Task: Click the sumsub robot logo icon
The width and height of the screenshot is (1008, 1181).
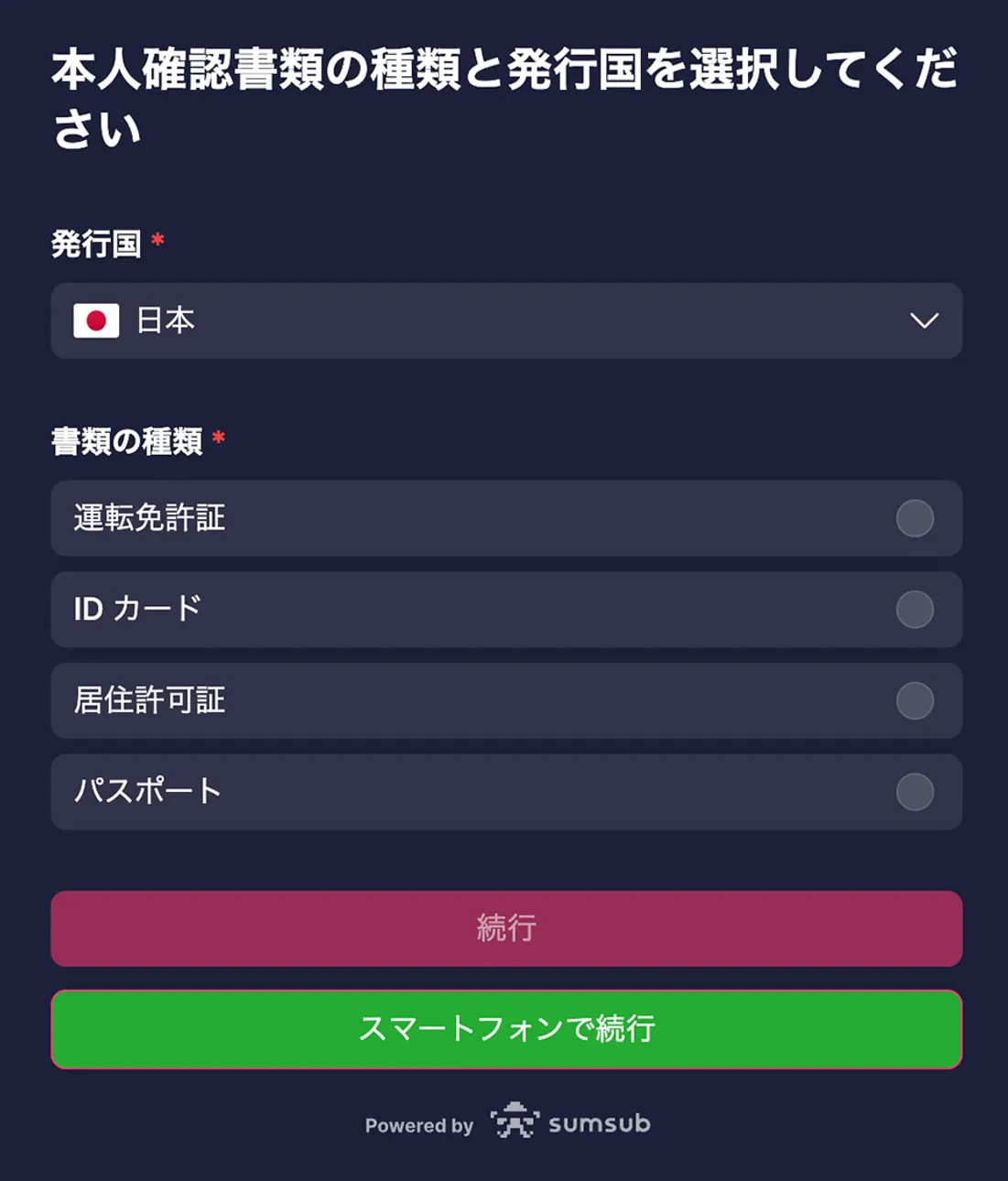Action: click(x=515, y=1121)
